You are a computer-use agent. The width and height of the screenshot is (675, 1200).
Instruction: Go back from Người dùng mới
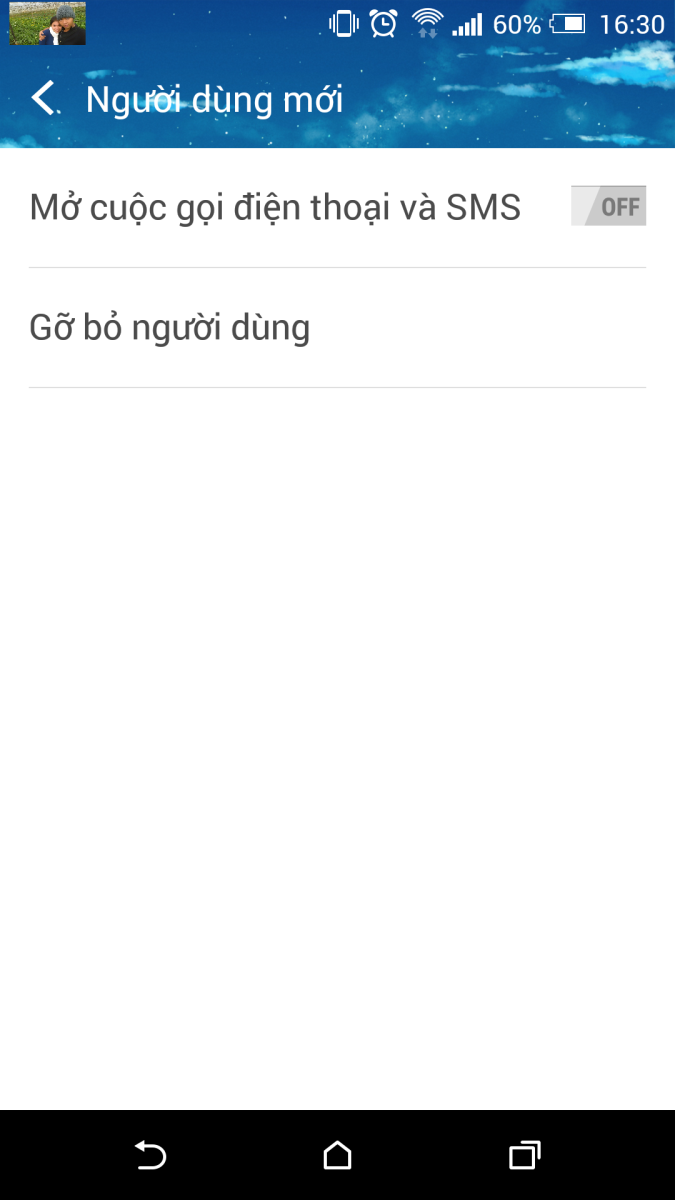[43, 99]
